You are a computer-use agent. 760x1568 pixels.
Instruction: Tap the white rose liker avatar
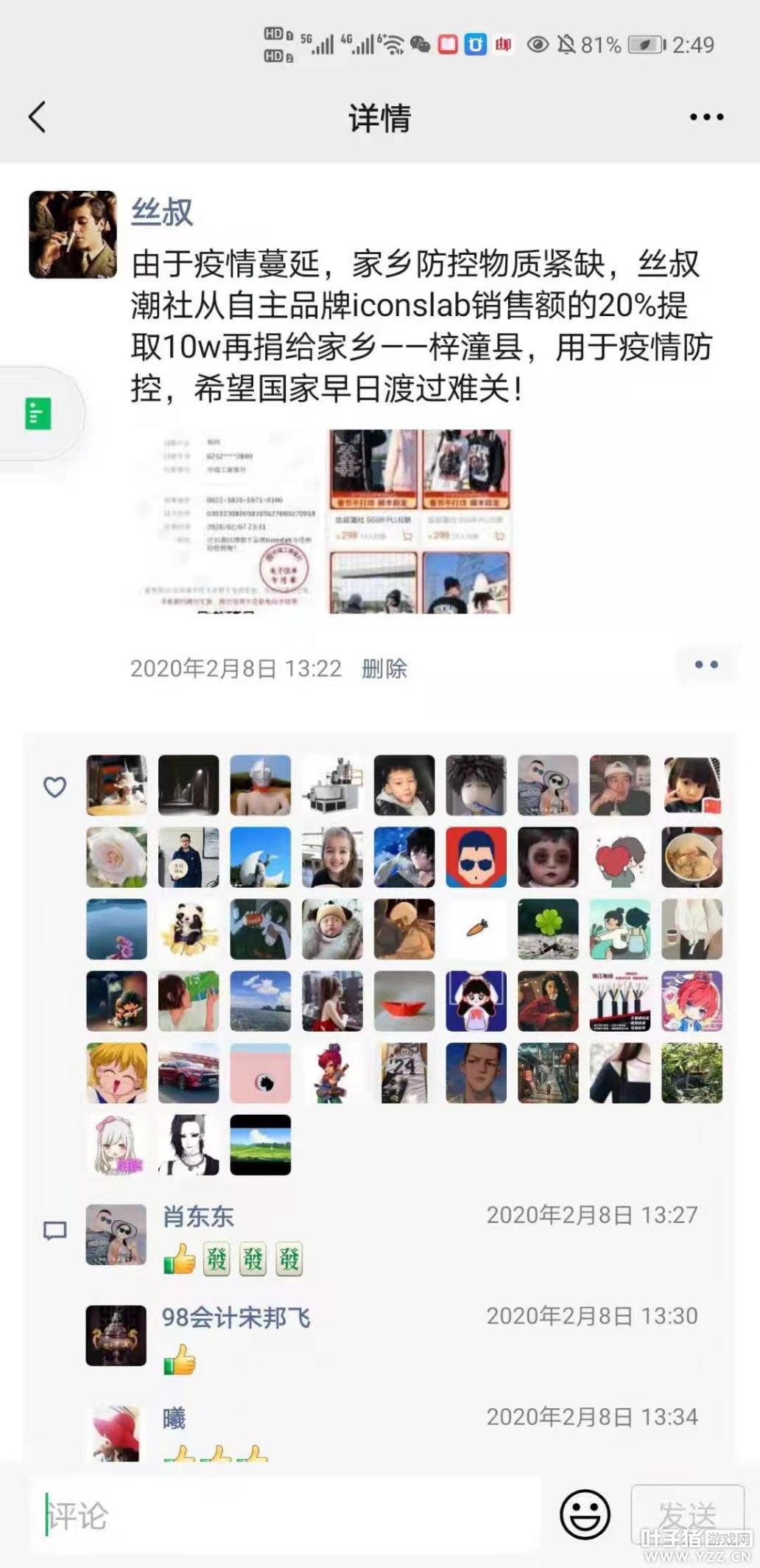point(116,857)
